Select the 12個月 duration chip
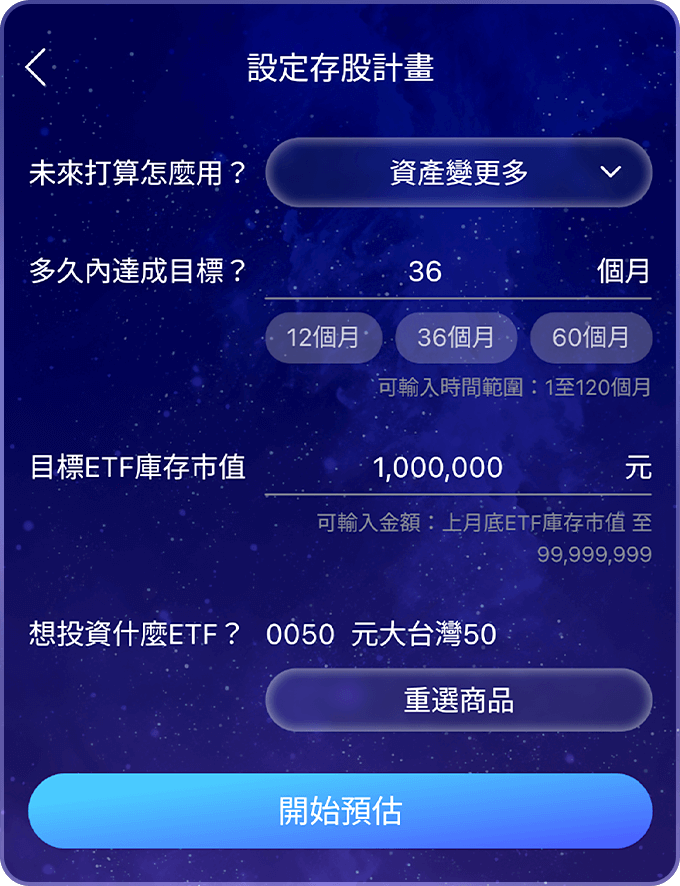 coord(323,337)
